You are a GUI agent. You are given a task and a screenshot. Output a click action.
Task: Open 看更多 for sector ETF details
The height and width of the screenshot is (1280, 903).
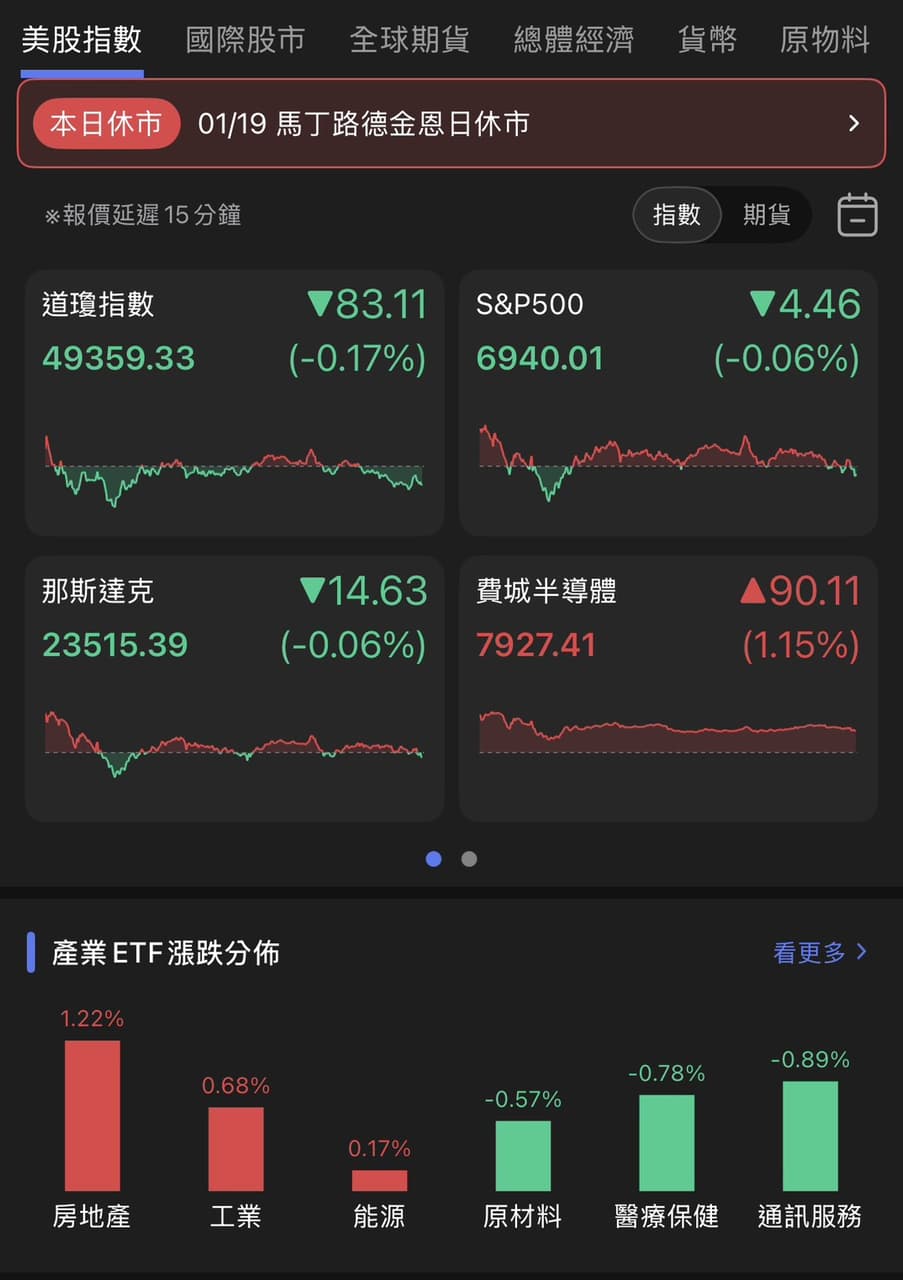pos(819,953)
